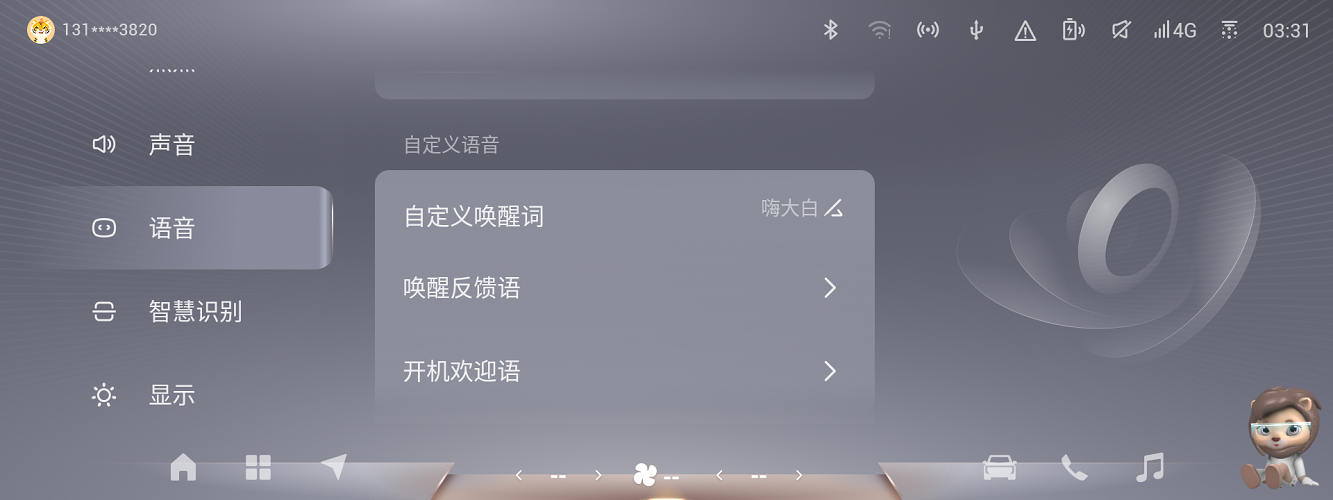This screenshot has width=1333, height=500.
Task: Open the user account avatar
Action: 41,30
